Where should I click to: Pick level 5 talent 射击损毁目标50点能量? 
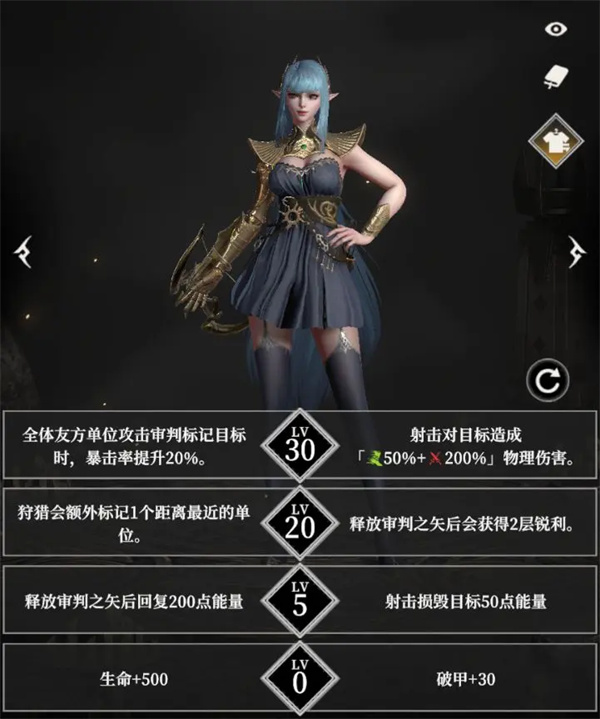[x=465, y=601]
